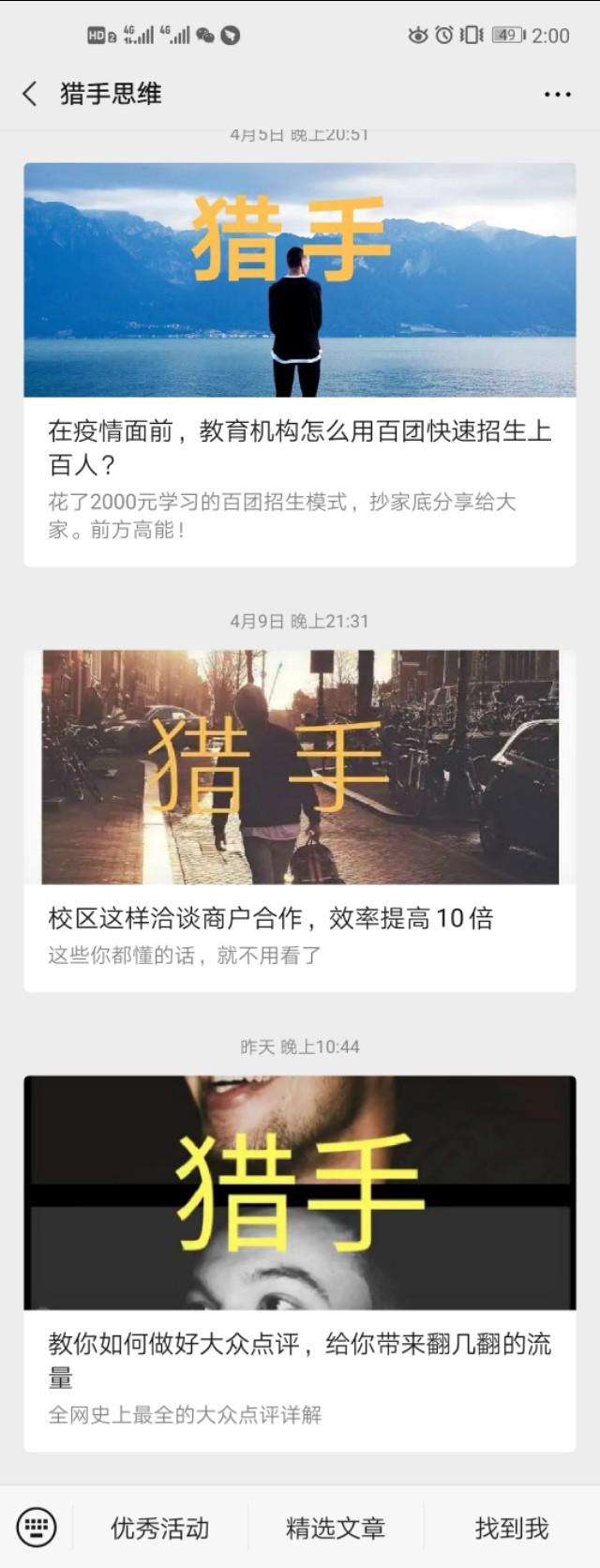The width and height of the screenshot is (600, 1568).
Task: Switch to the keyboard input mode
Action: coord(37,1528)
